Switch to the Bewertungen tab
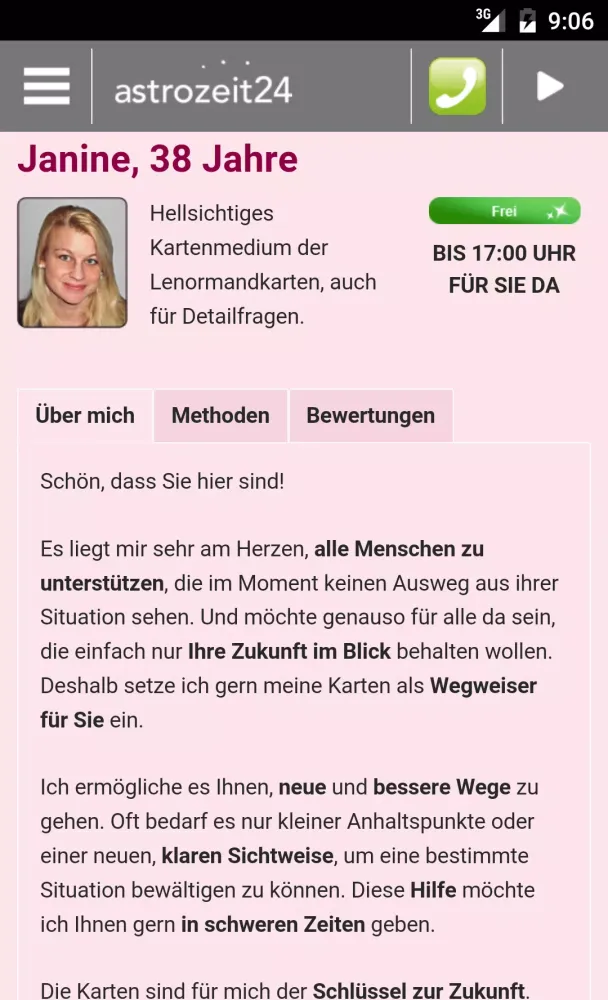This screenshot has width=608, height=1000. 370,416
